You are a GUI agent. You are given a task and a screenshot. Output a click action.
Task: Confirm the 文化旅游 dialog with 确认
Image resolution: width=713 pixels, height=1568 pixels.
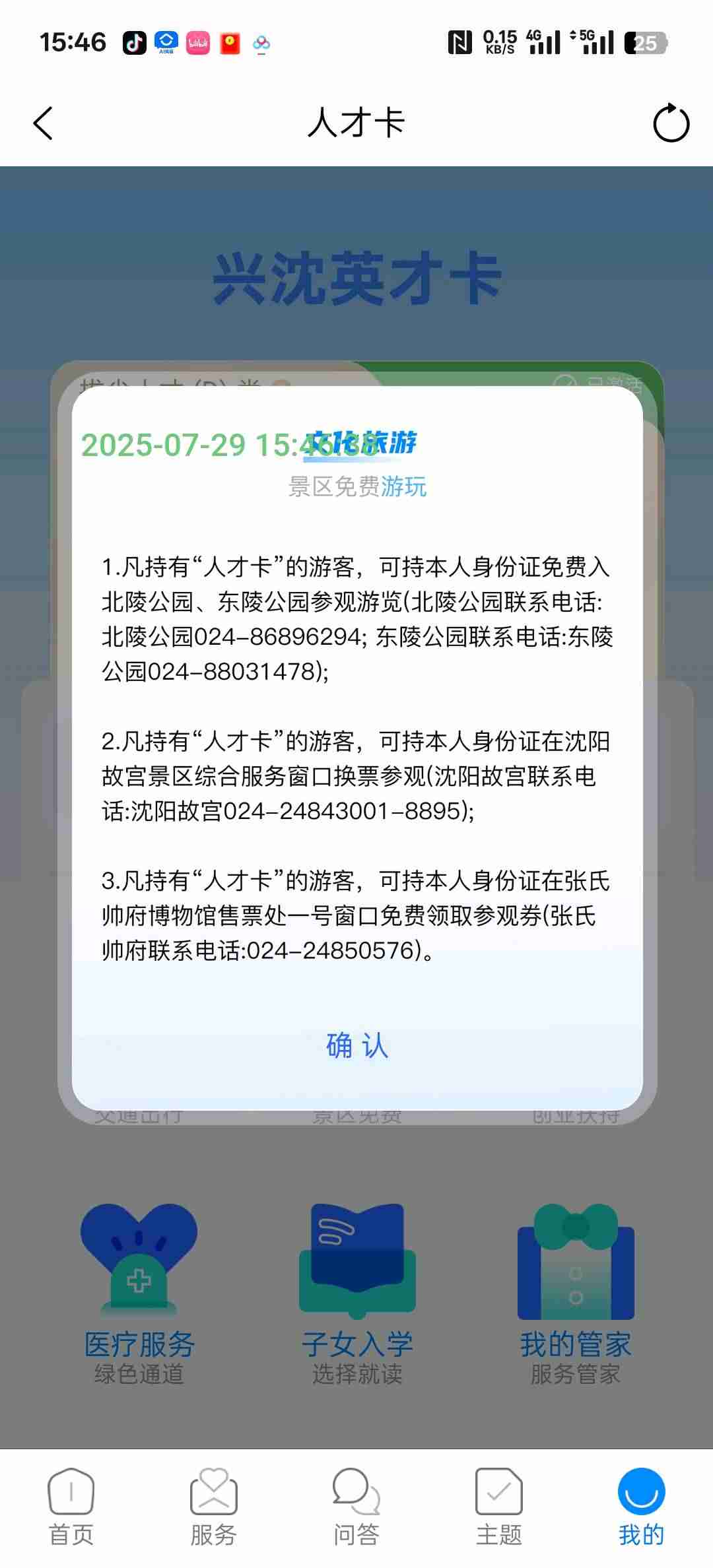356,1045
